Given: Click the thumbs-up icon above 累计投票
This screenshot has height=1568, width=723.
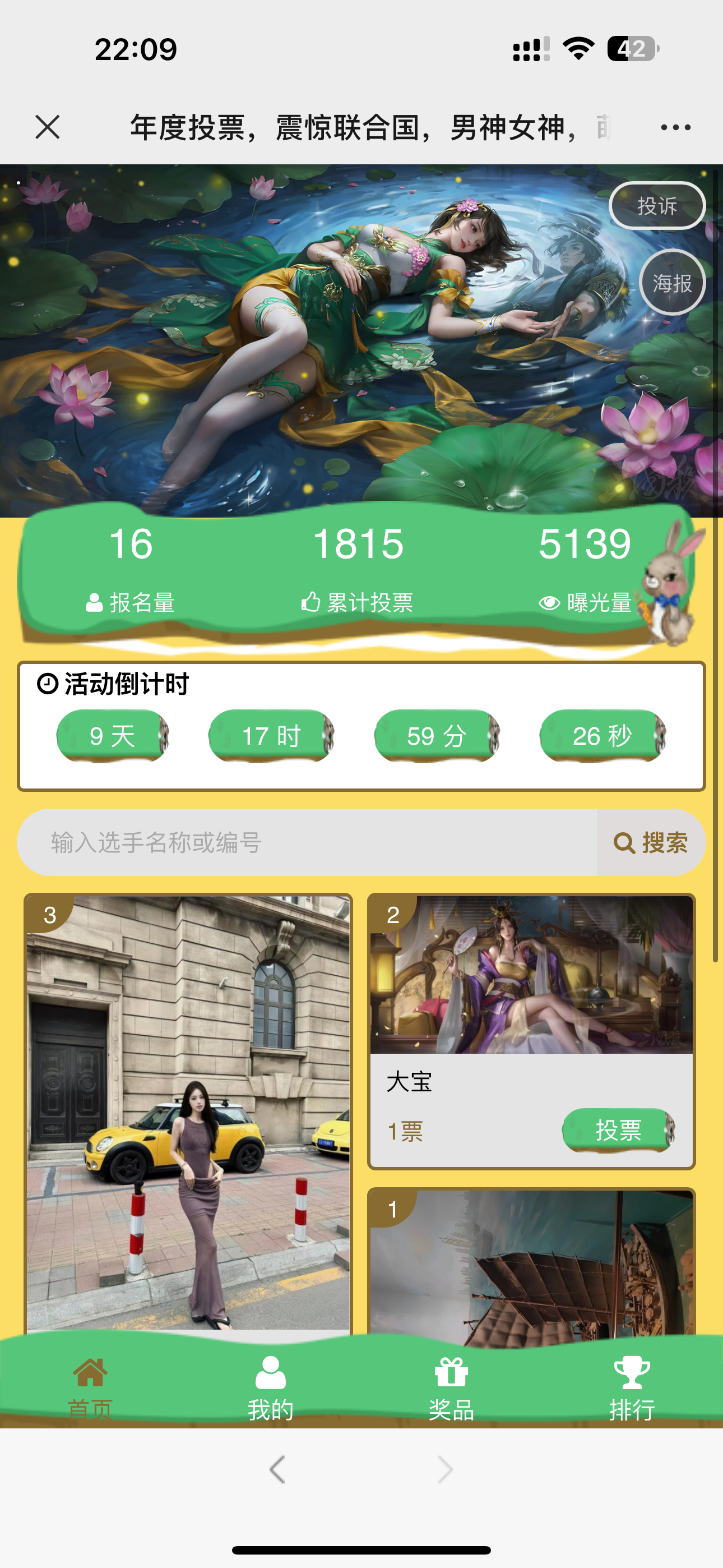Looking at the screenshot, I should tap(310, 601).
